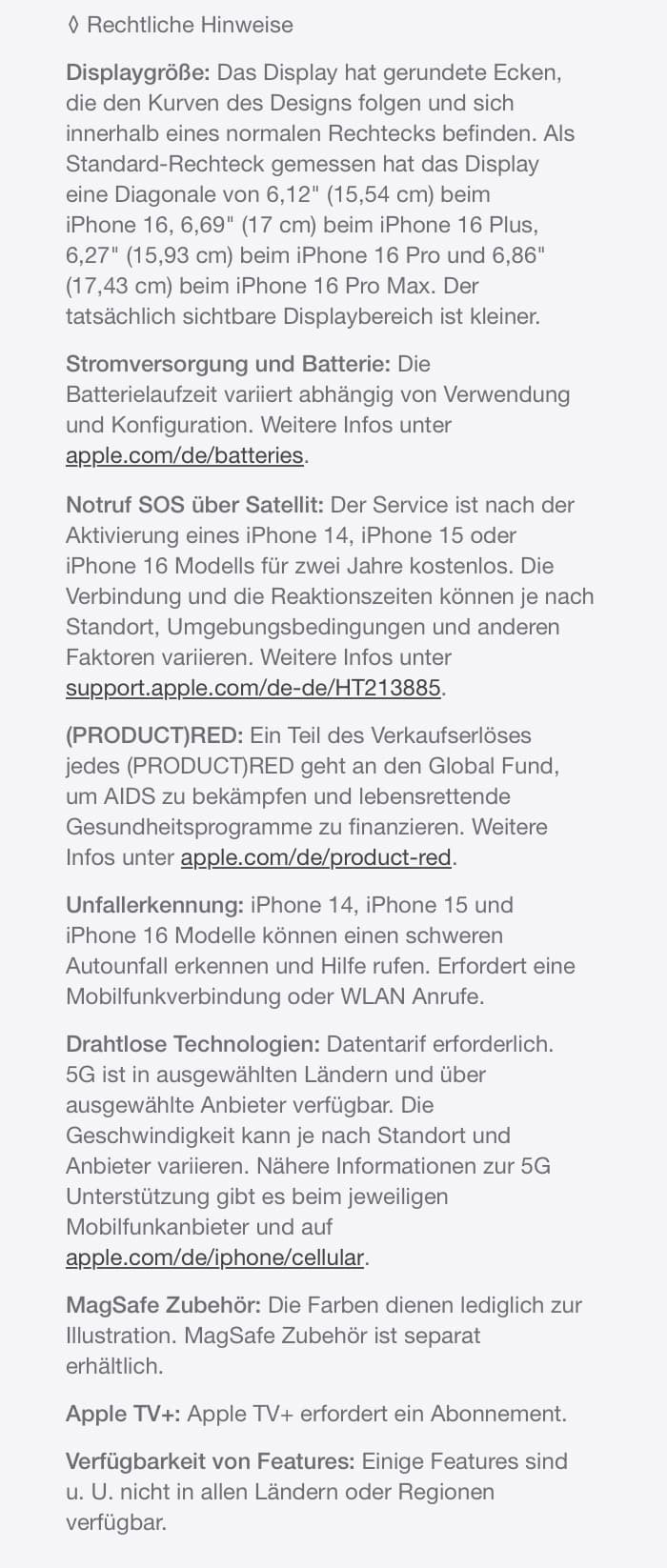
Task: Open the apple.com/de/batteries link
Action: 184,455
